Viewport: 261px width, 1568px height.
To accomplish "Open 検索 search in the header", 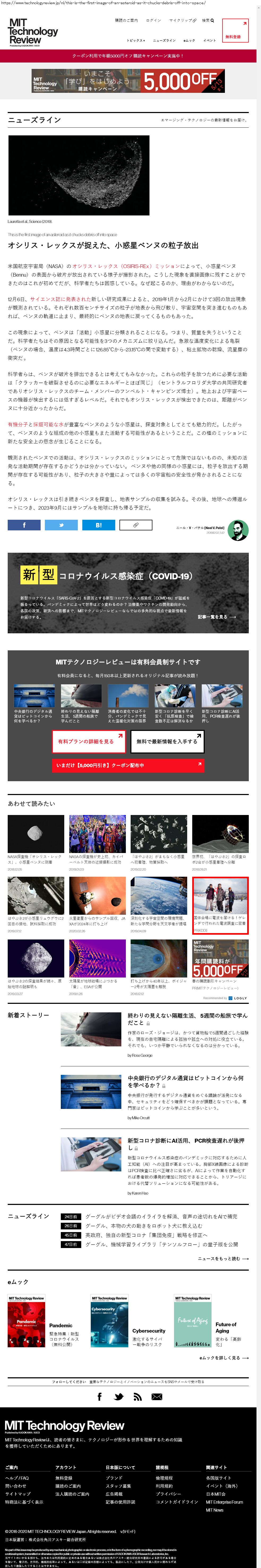I will pos(208,20).
